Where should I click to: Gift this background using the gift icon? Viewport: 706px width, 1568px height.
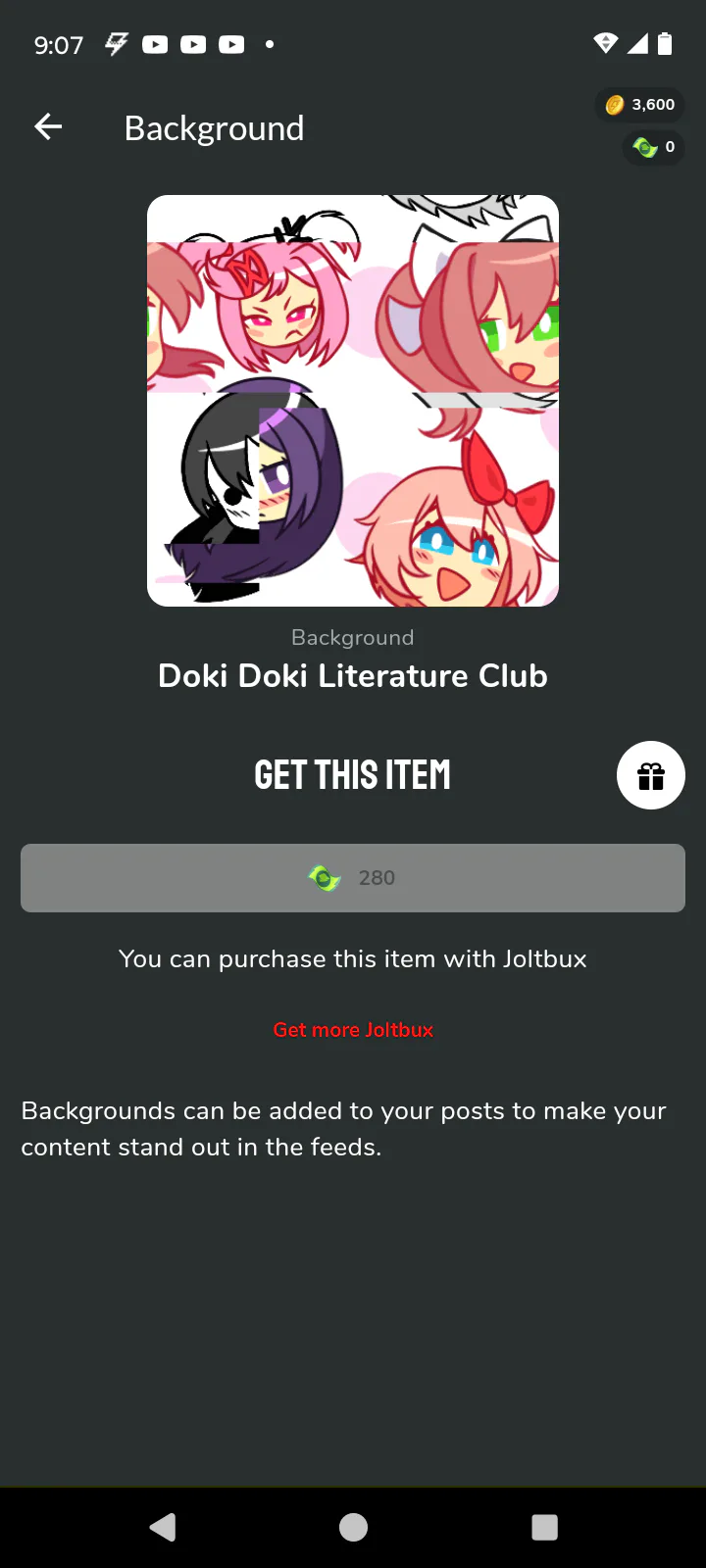tap(650, 775)
